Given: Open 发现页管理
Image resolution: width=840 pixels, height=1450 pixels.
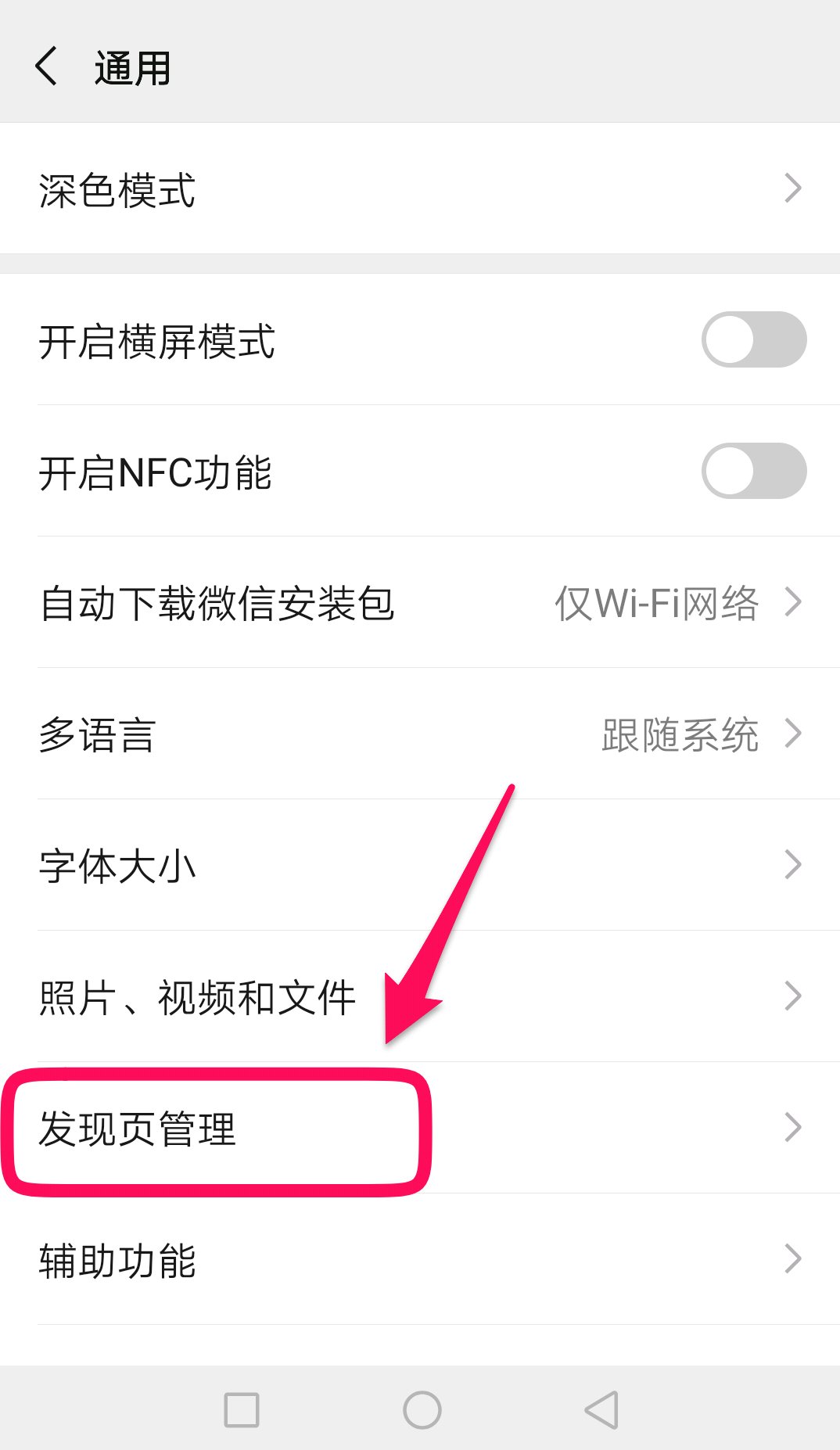Looking at the screenshot, I should click(420, 1128).
